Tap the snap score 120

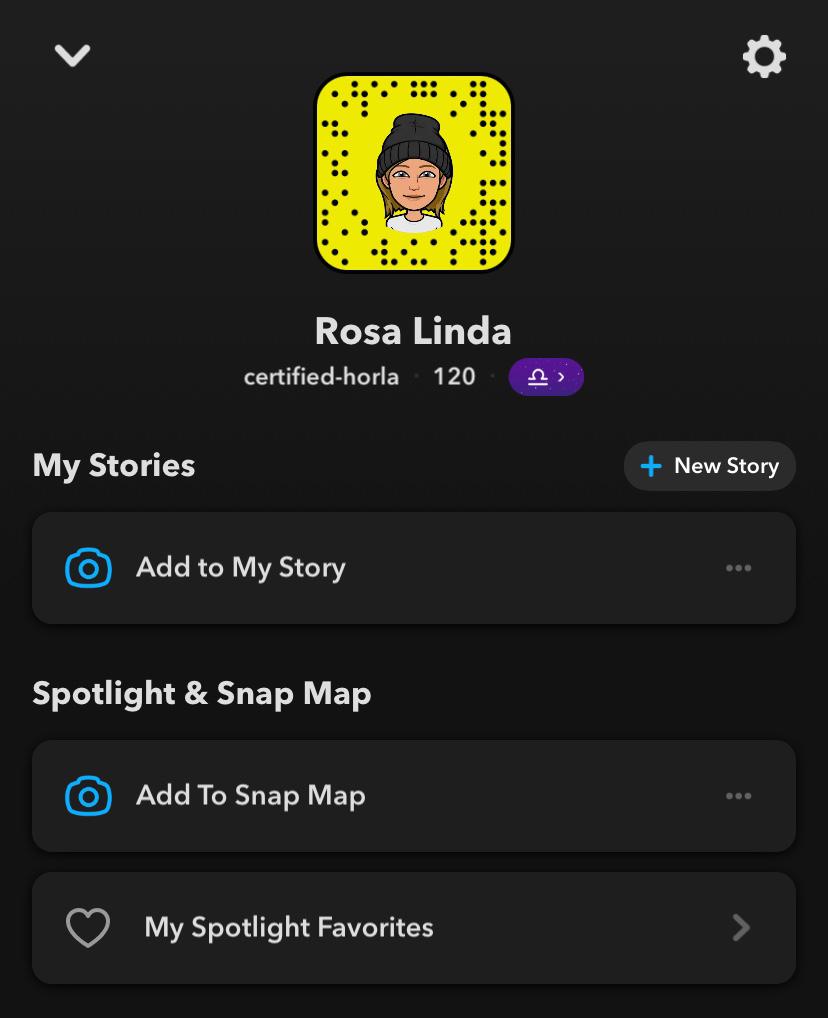point(454,377)
